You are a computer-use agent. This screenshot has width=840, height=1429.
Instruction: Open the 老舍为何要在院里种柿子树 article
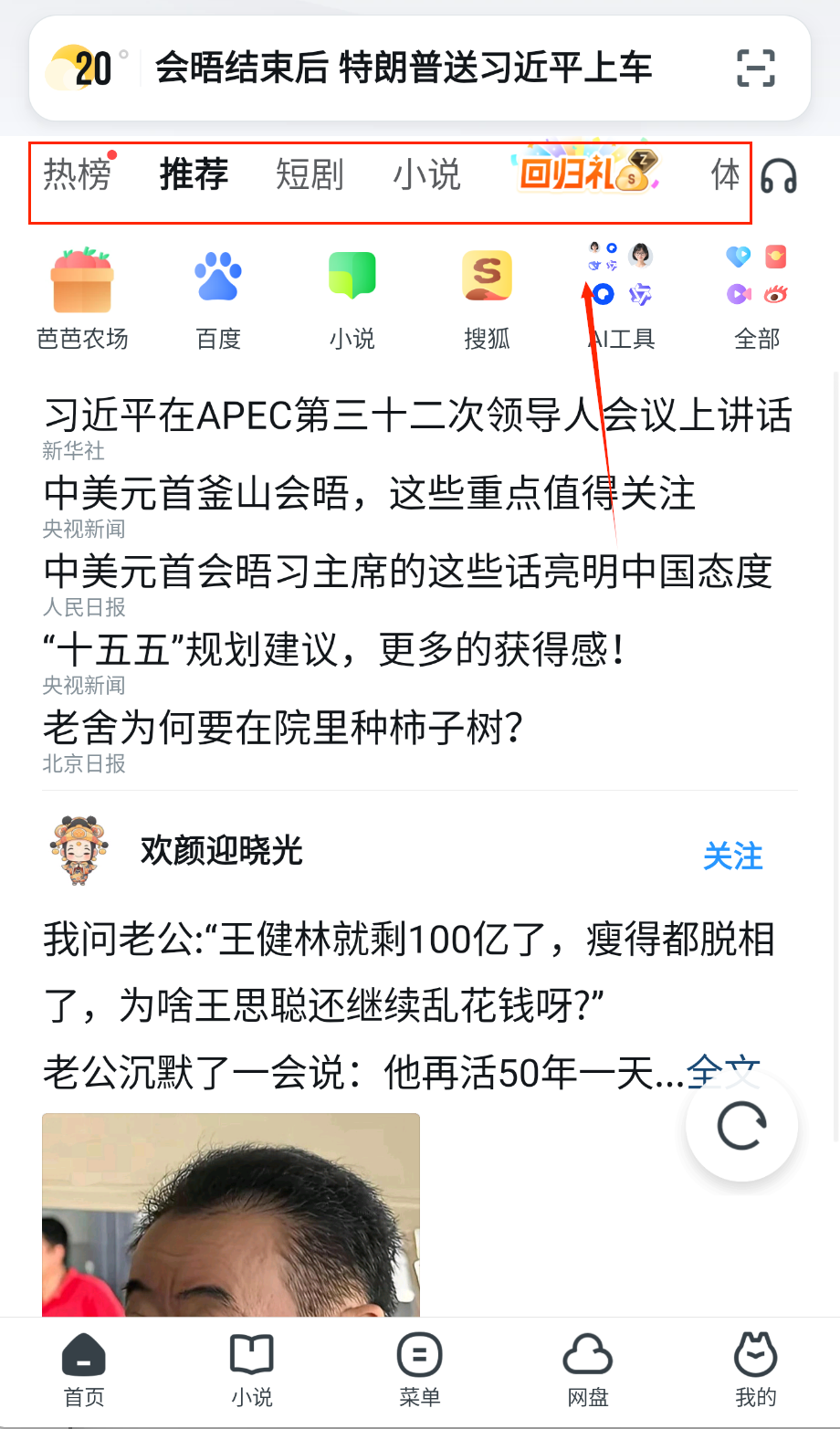[x=283, y=729]
